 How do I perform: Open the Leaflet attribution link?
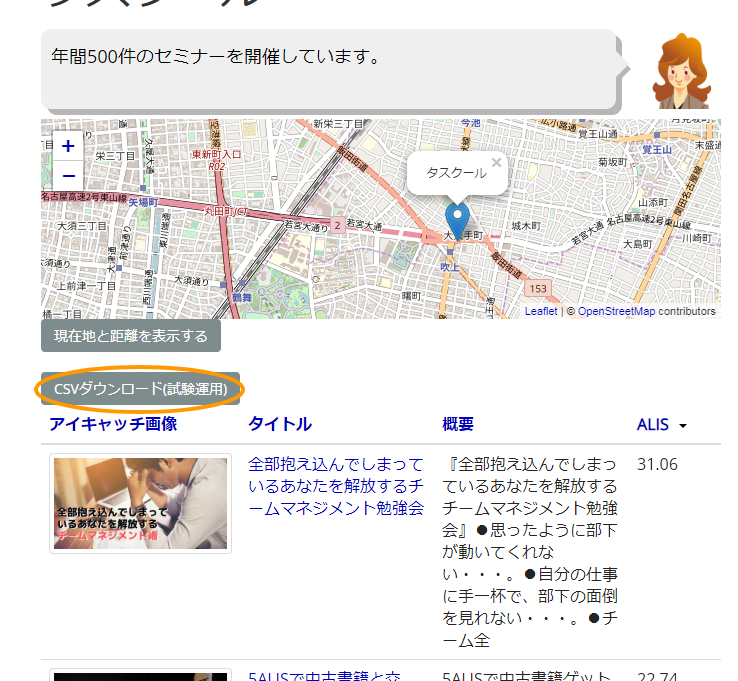pos(541,311)
